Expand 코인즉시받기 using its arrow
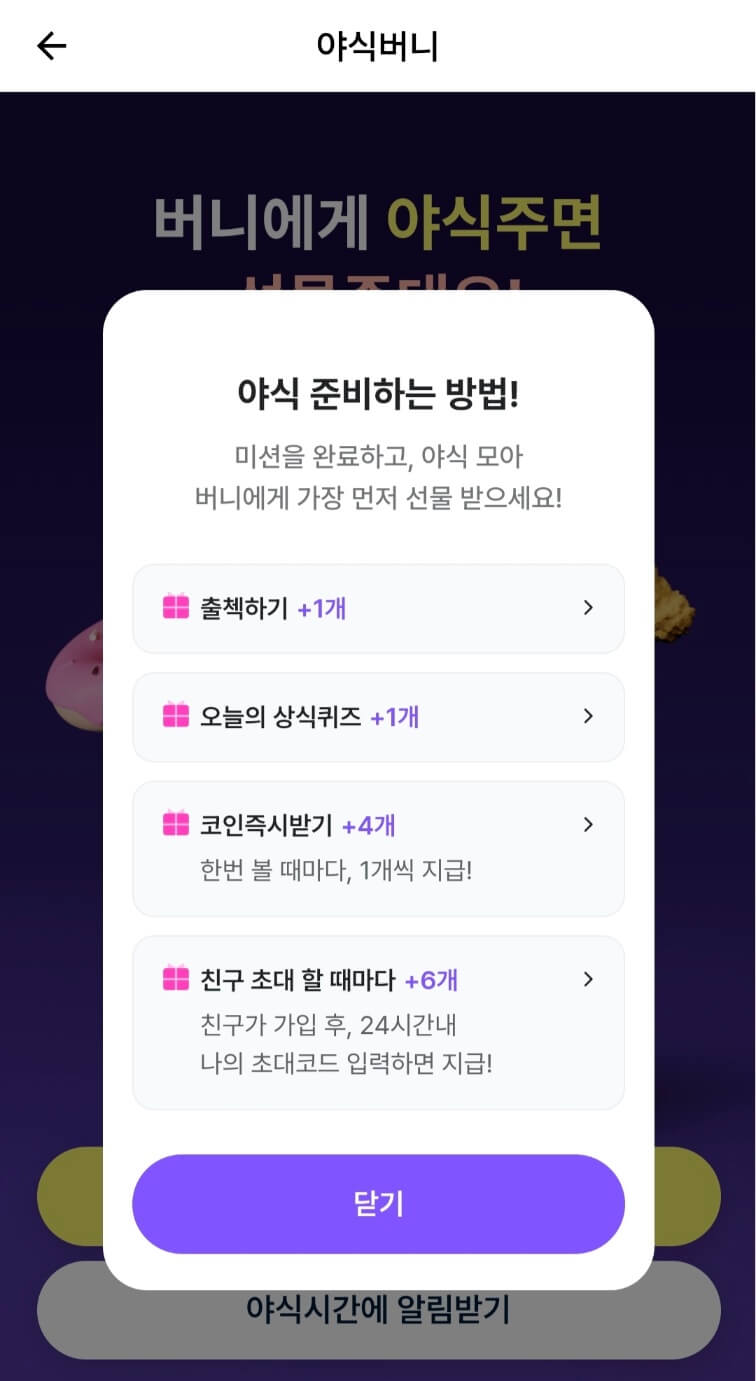Image resolution: width=756 pixels, height=1381 pixels. [x=589, y=824]
